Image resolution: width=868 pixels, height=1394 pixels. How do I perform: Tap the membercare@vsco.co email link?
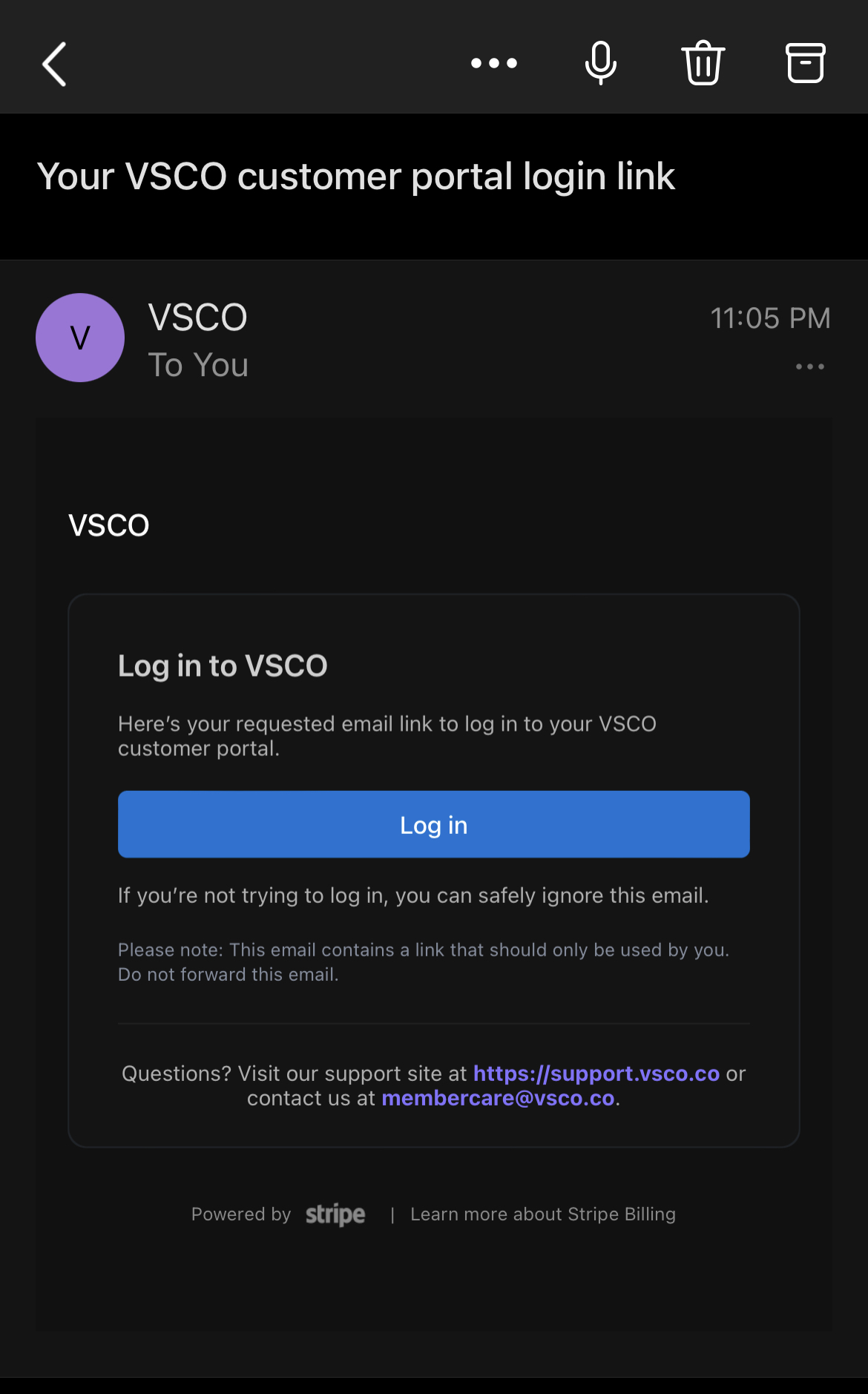(498, 1098)
